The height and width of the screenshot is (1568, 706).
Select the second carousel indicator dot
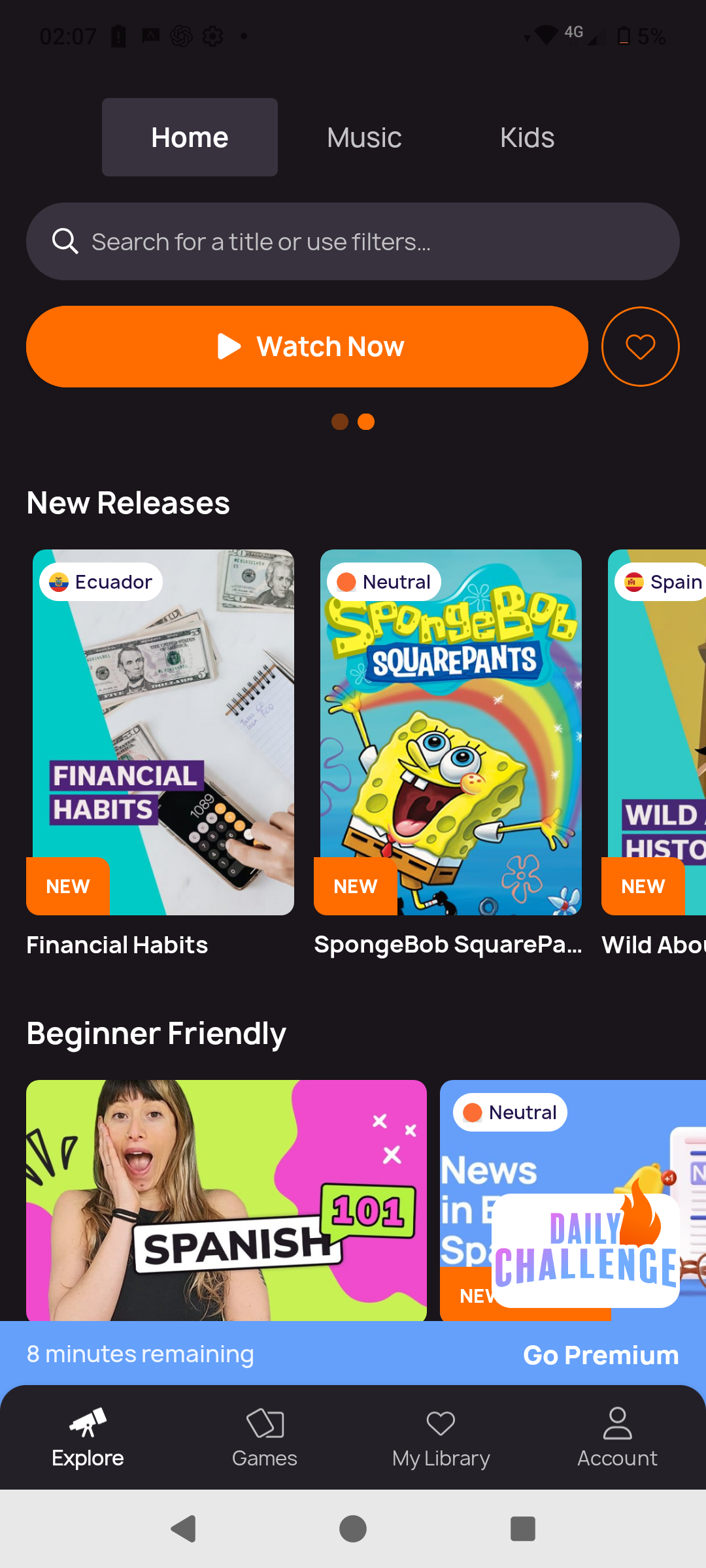[366, 421]
